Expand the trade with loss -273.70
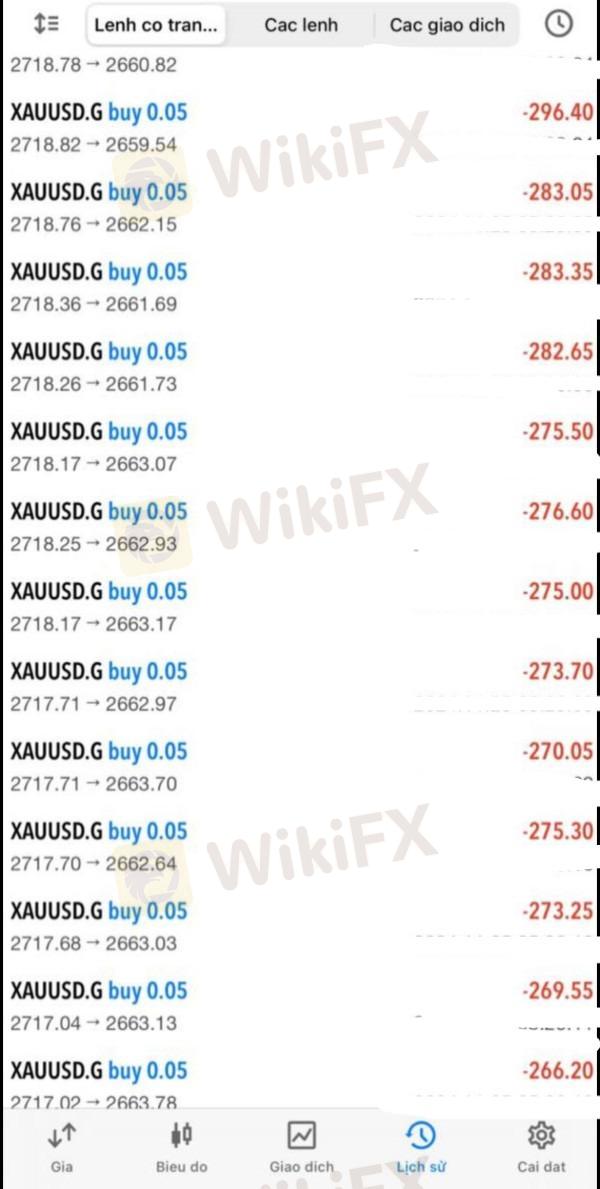 coord(301,686)
